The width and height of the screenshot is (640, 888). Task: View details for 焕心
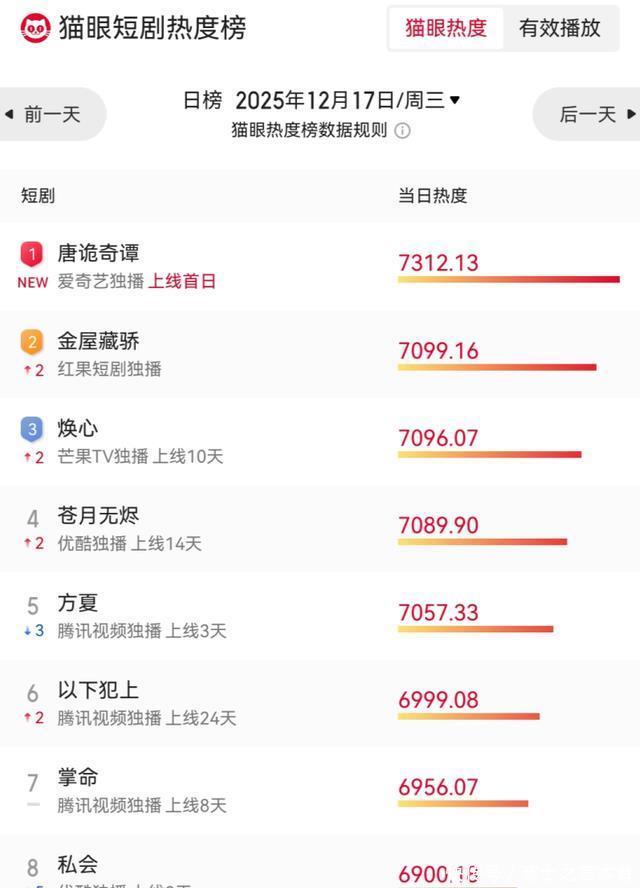coord(78,428)
